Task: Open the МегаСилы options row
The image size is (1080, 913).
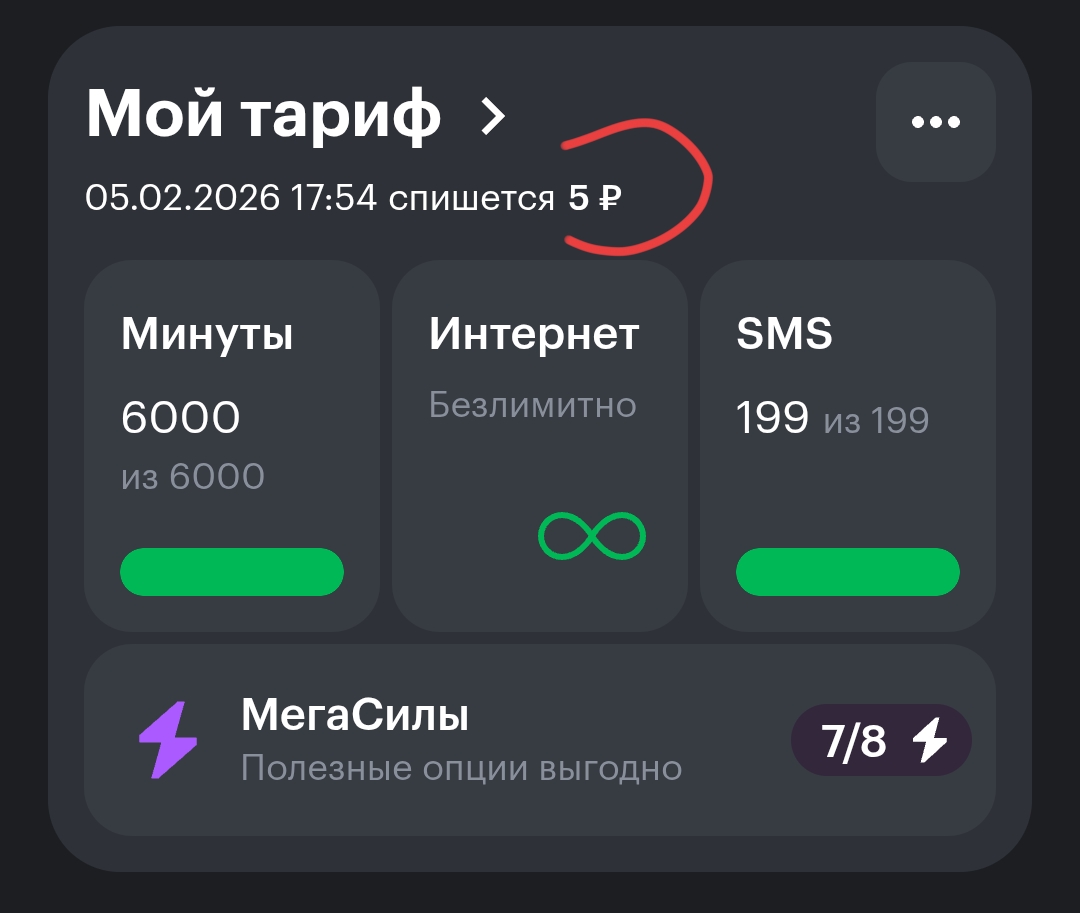Action: [540, 740]
